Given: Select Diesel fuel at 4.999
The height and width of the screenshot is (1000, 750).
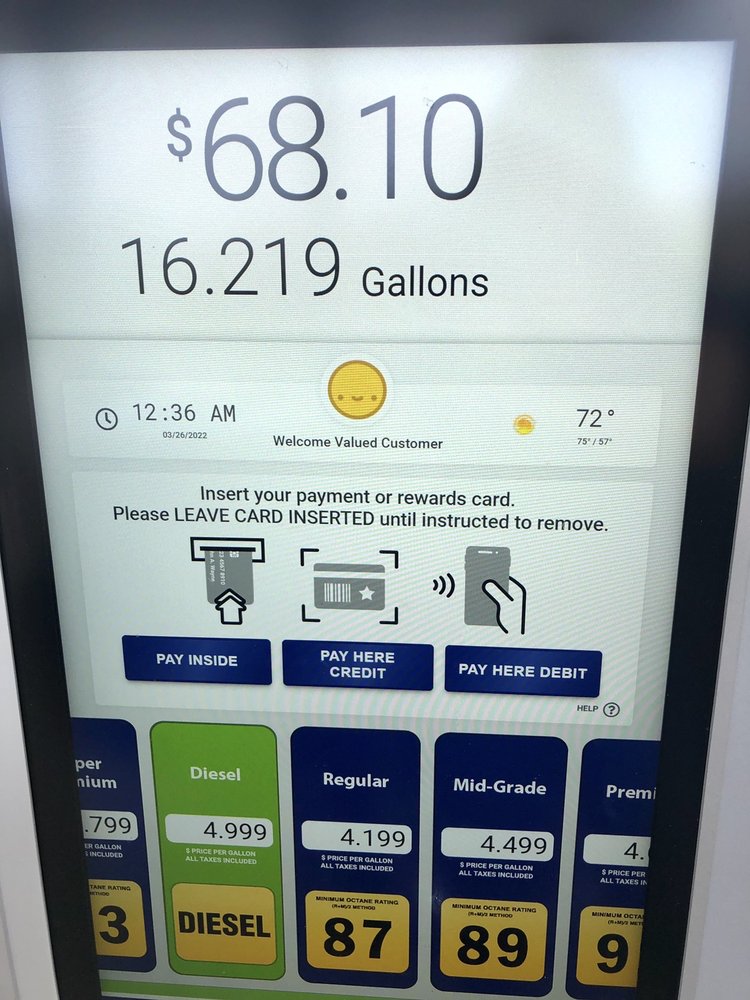Looking at the screenshot, I should [215, 850].
